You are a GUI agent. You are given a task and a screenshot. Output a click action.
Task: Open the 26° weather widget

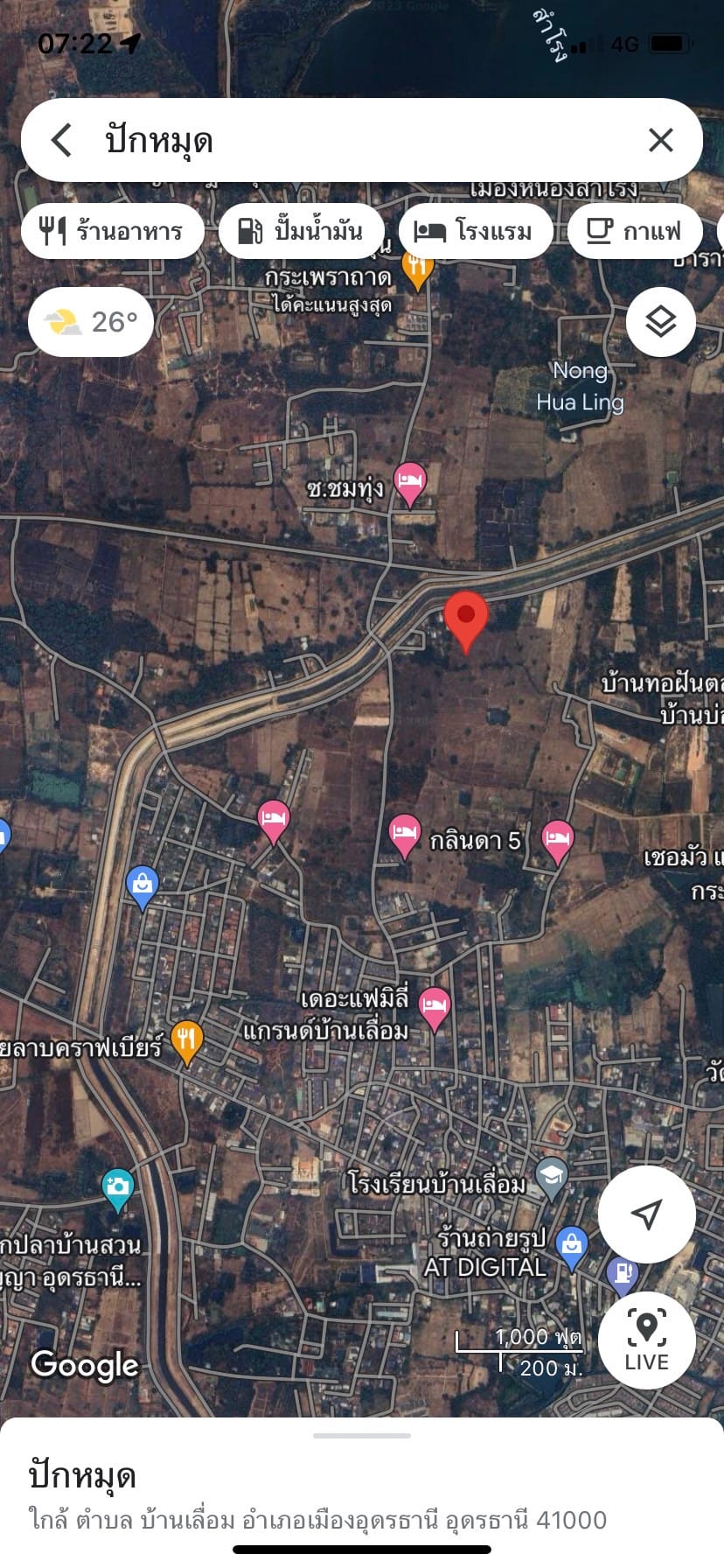click(91, 322)
